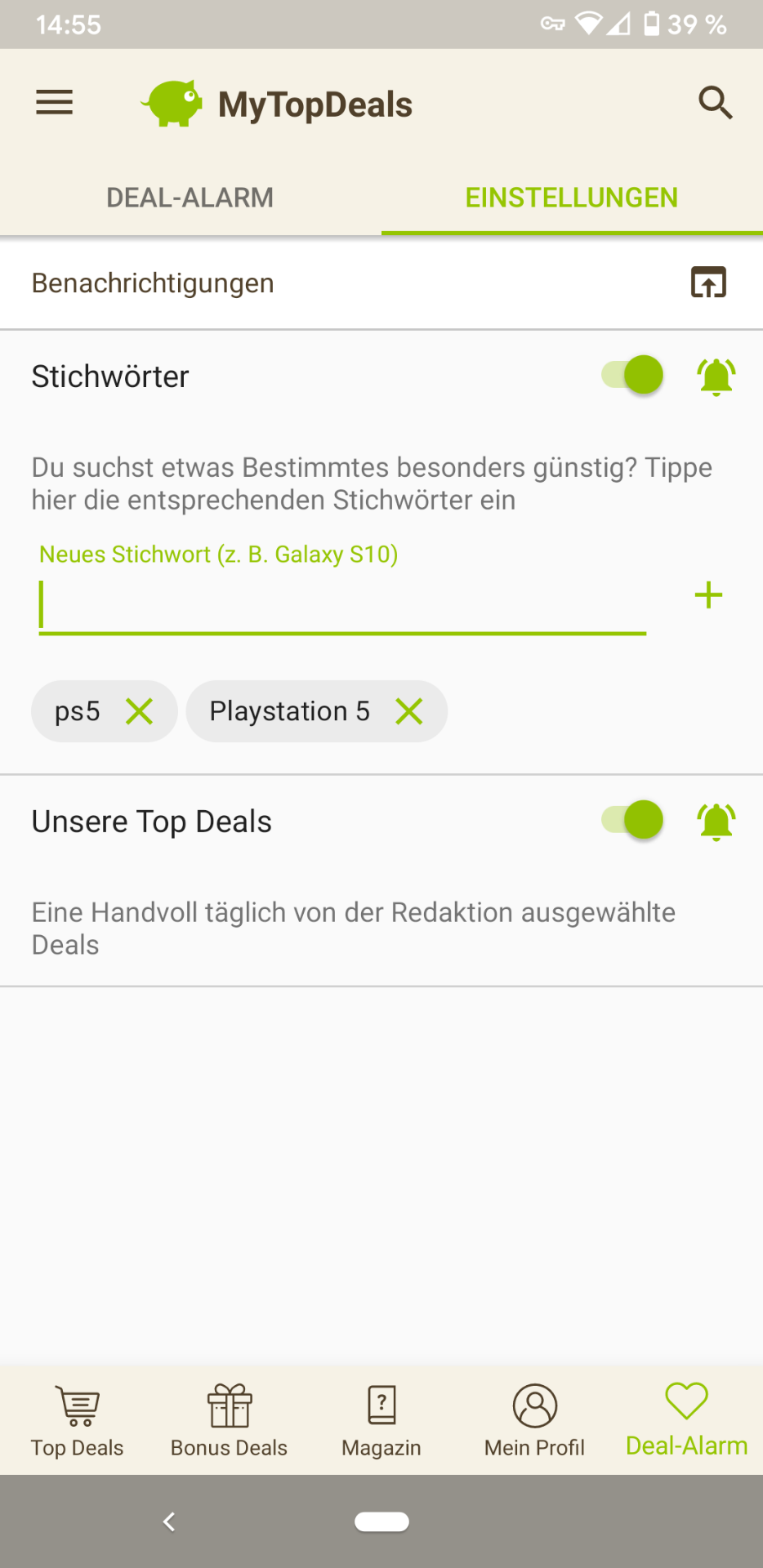Tap the bell icon next to Stichwörter
The width and height of the screenshot is (763, 1568).
(x=716, y=376)
